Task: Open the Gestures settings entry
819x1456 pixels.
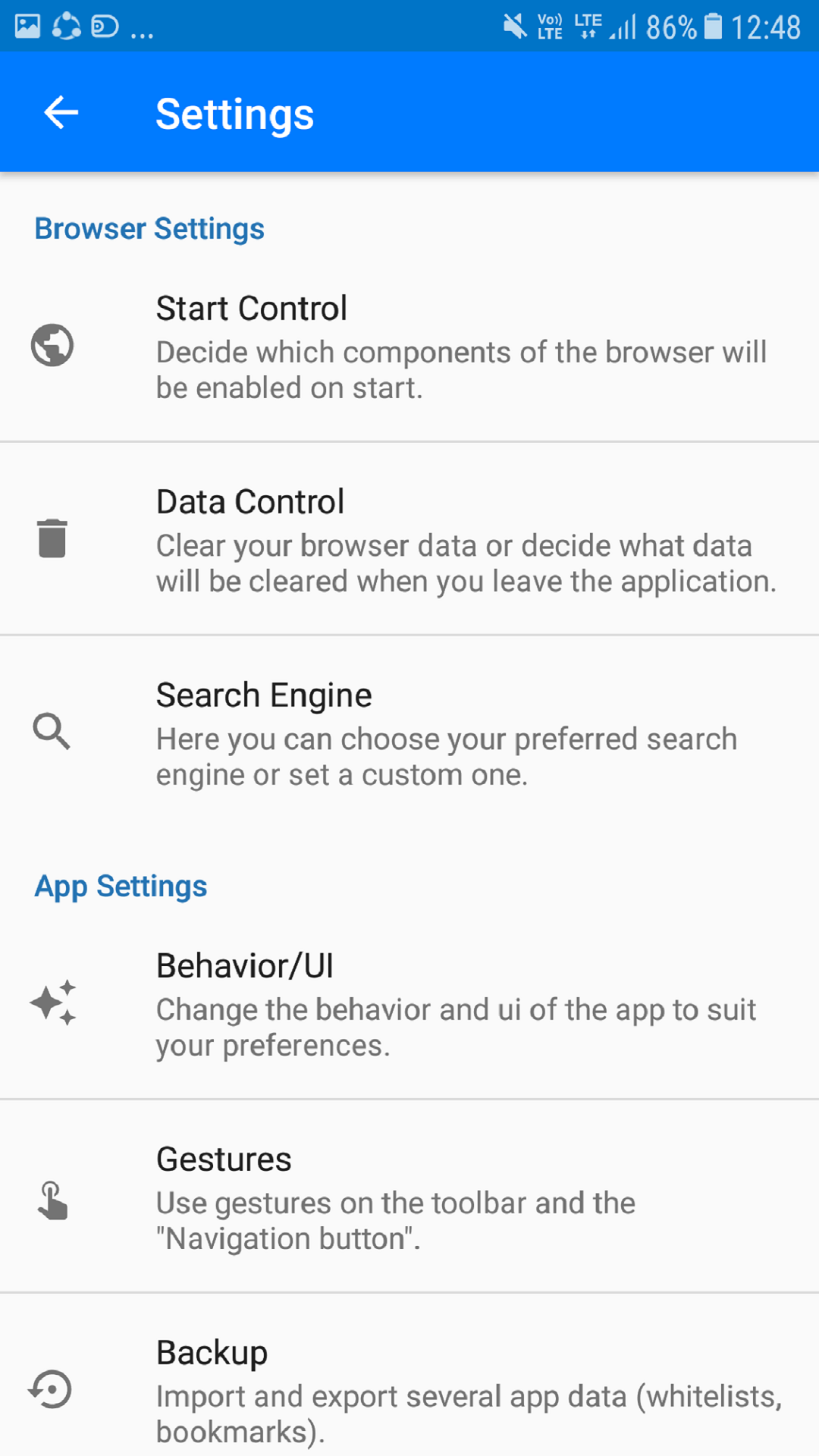Action: coord(409,1196)
